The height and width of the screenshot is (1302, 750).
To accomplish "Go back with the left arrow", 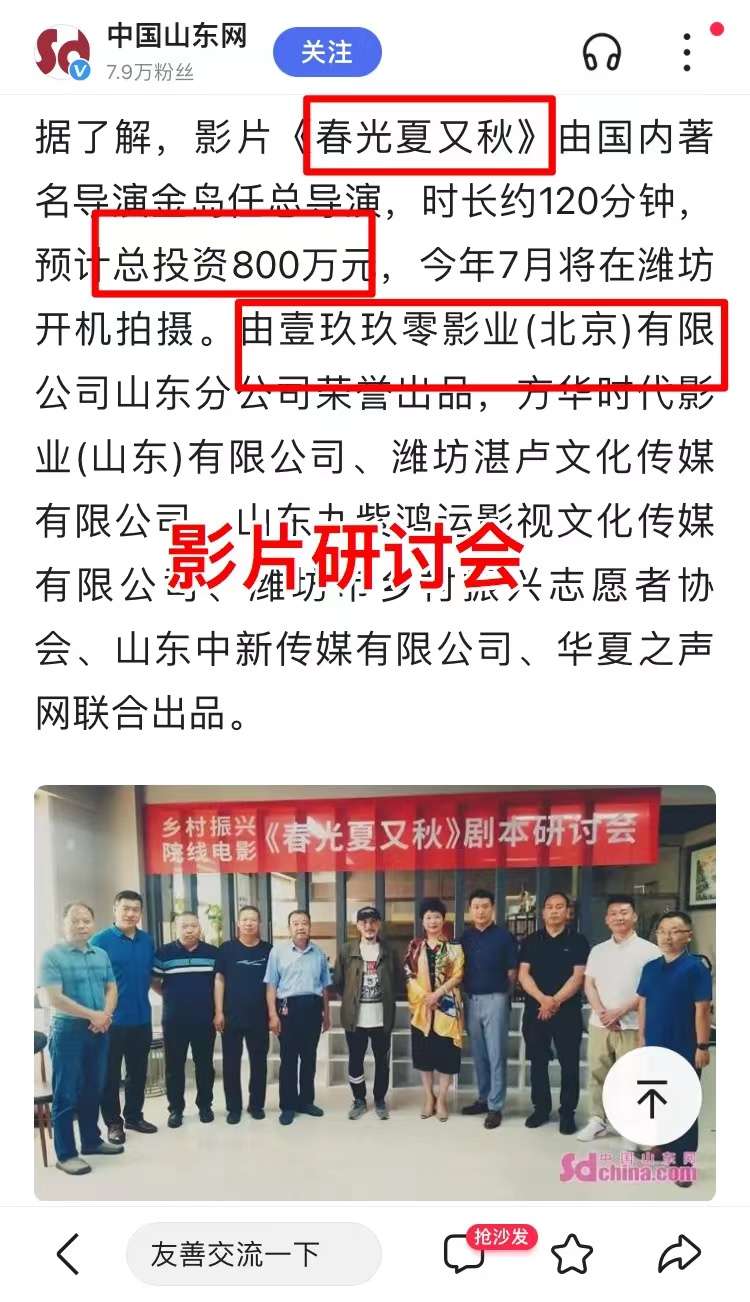I will 68,1253.
